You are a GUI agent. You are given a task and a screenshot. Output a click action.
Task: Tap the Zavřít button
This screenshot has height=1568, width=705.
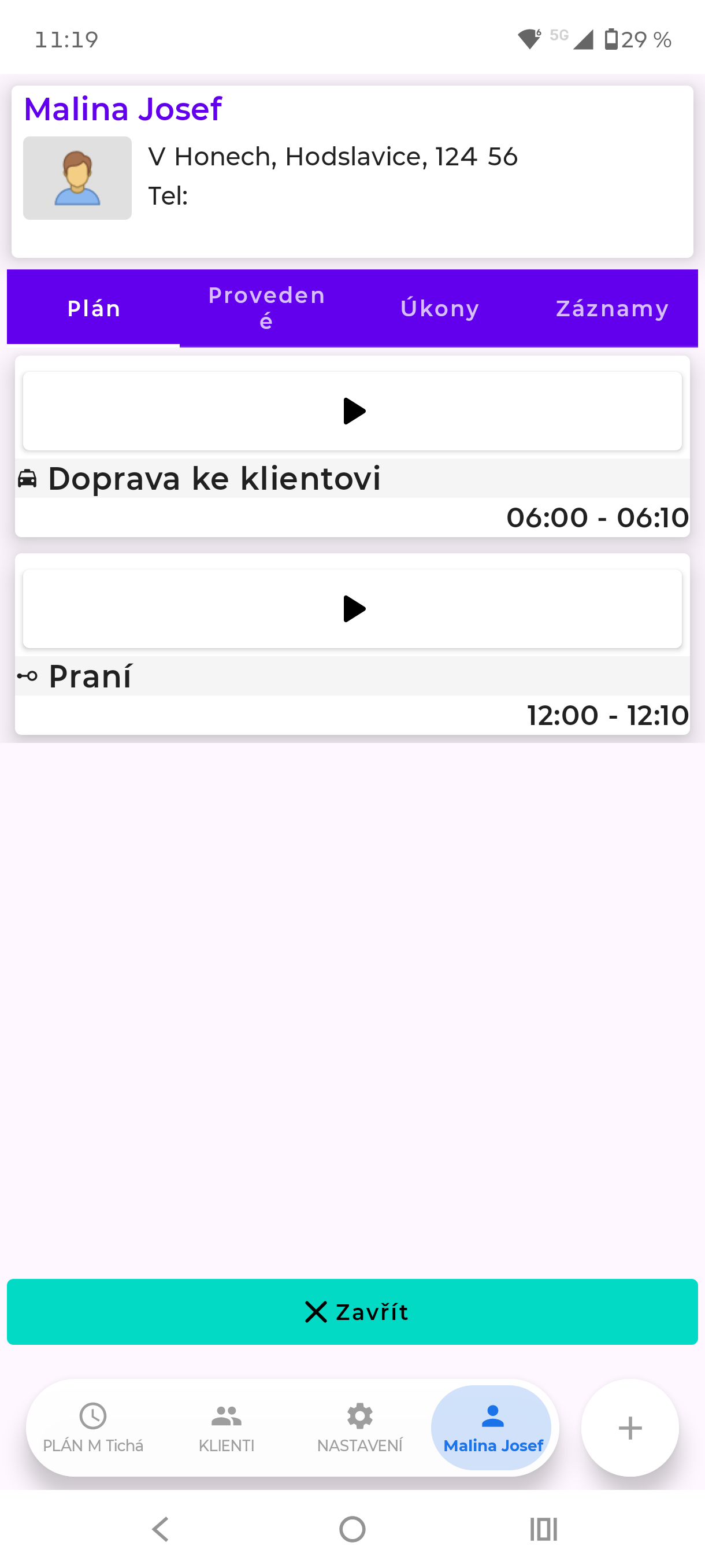point(352,1312)
